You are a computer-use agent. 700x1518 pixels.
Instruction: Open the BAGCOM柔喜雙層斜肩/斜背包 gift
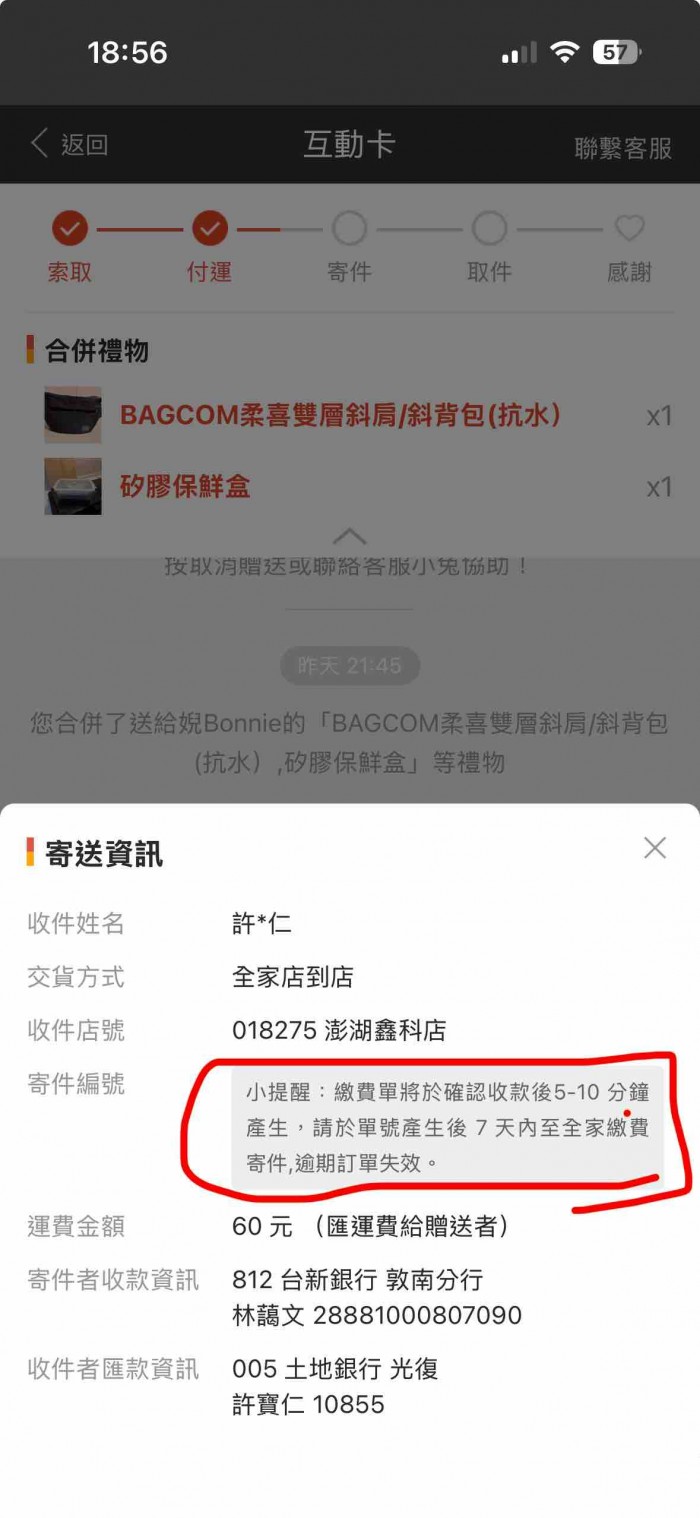(340, 415)
